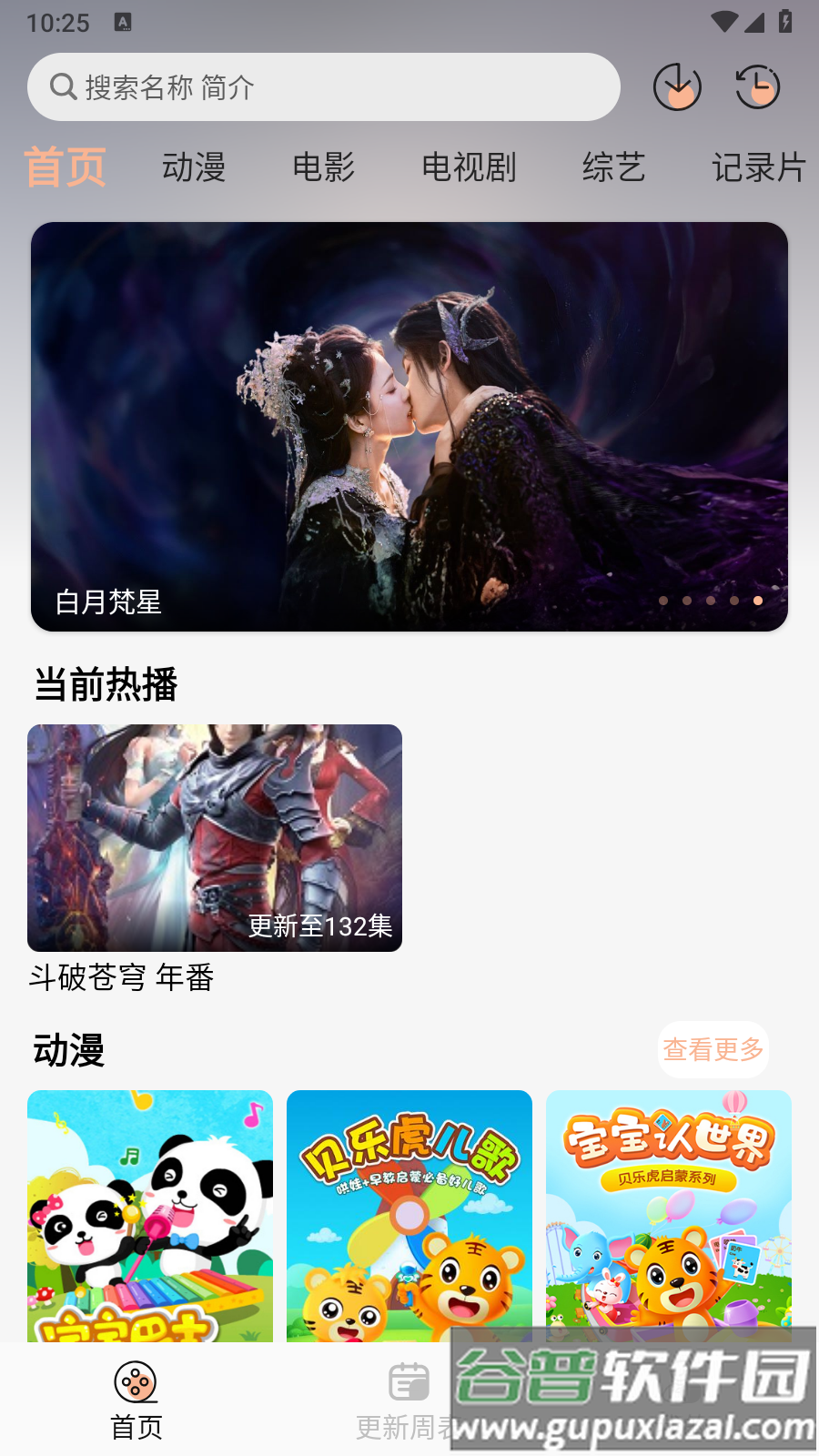Open the 白月梵星 banner
819x1456 pixels.
point(409,426)
